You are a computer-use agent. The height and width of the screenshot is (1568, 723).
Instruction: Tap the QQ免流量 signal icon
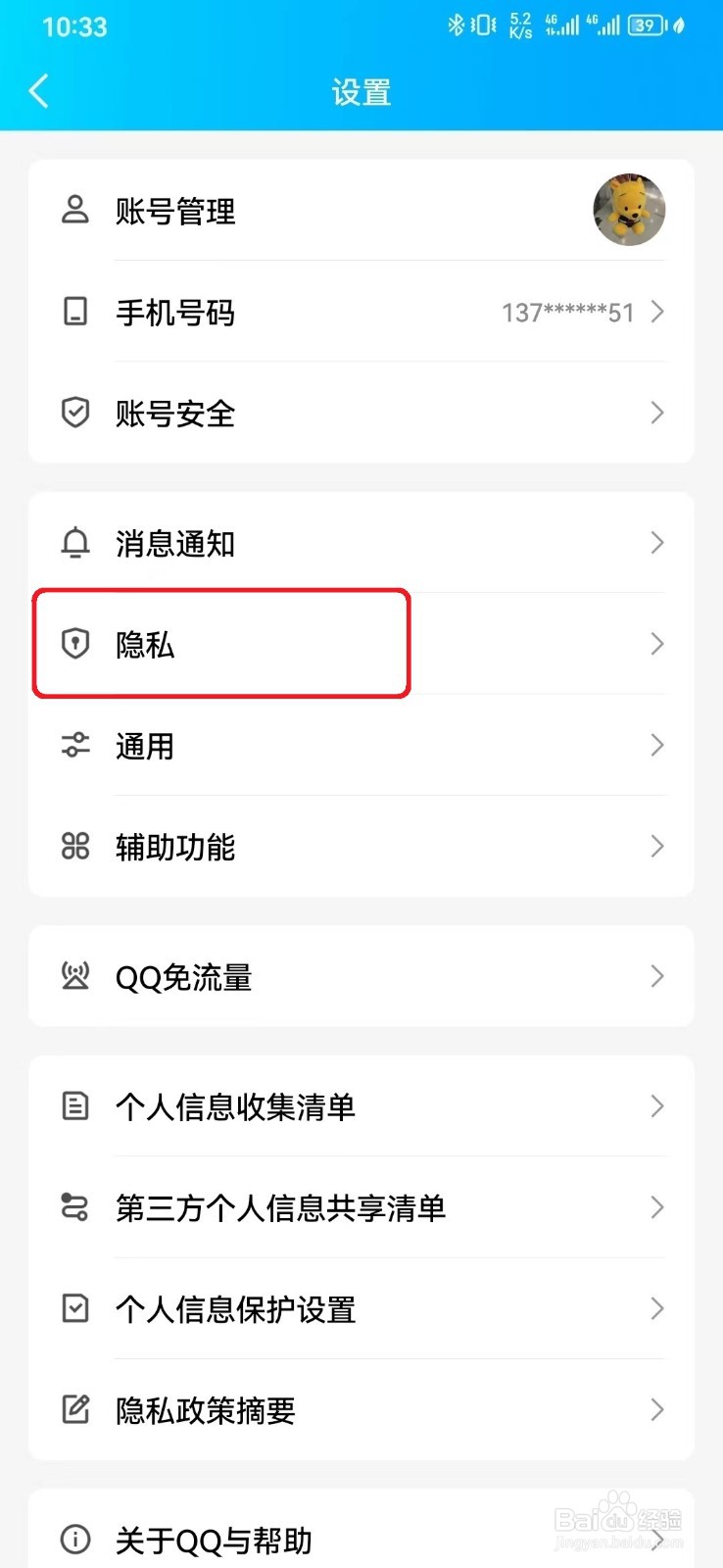click(75, 976)
